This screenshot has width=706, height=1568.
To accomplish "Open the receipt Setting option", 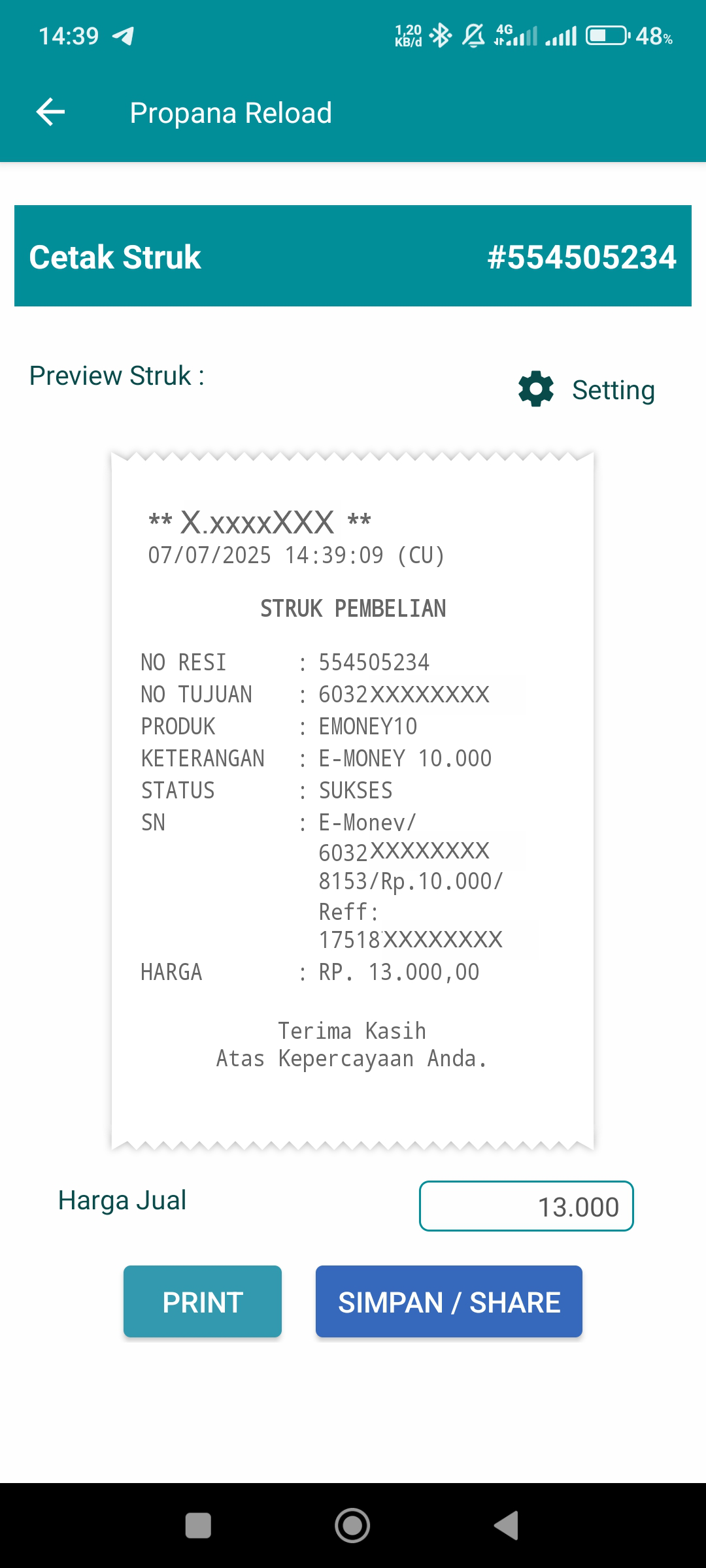I will point(586,390).
